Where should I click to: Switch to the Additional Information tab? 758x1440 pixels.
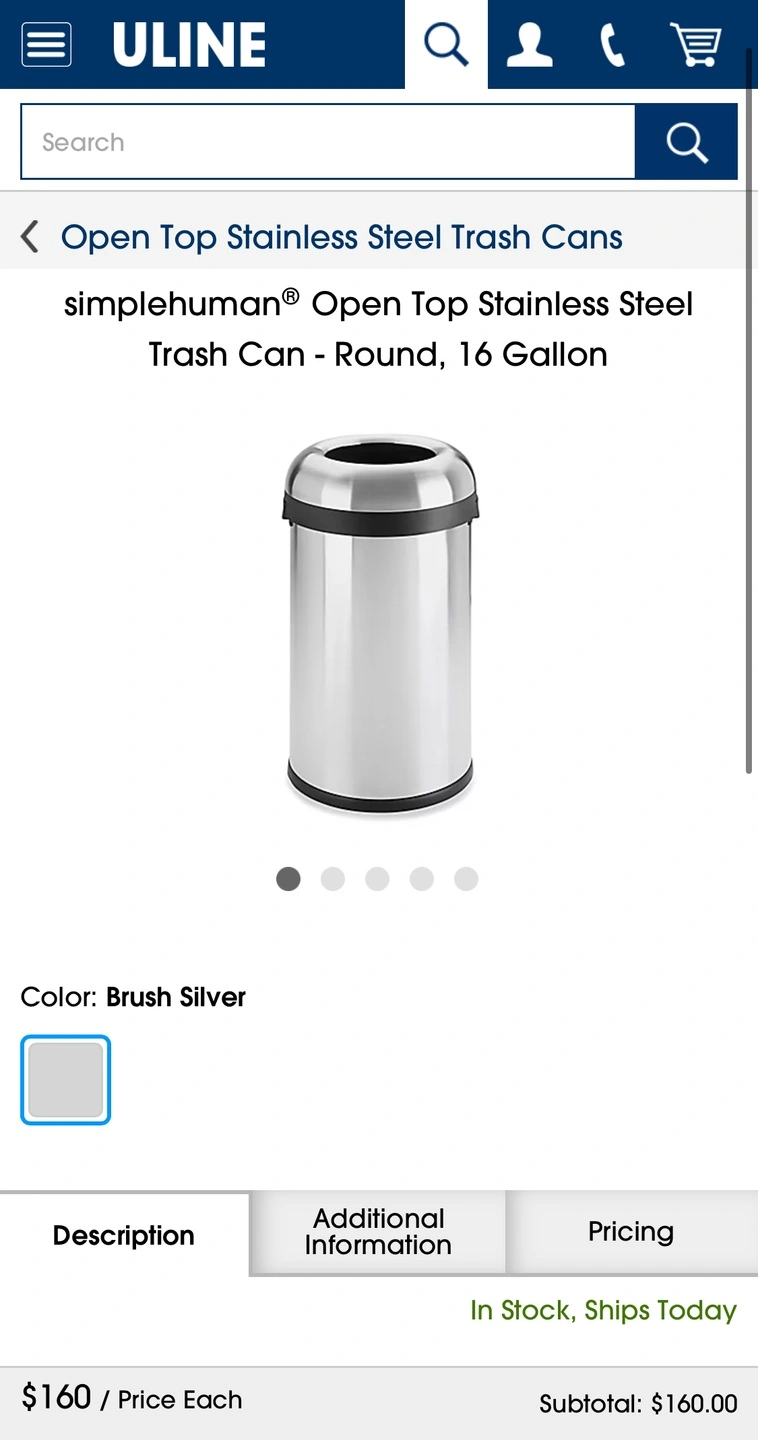pyautogui.click(x=378, y=1232)
